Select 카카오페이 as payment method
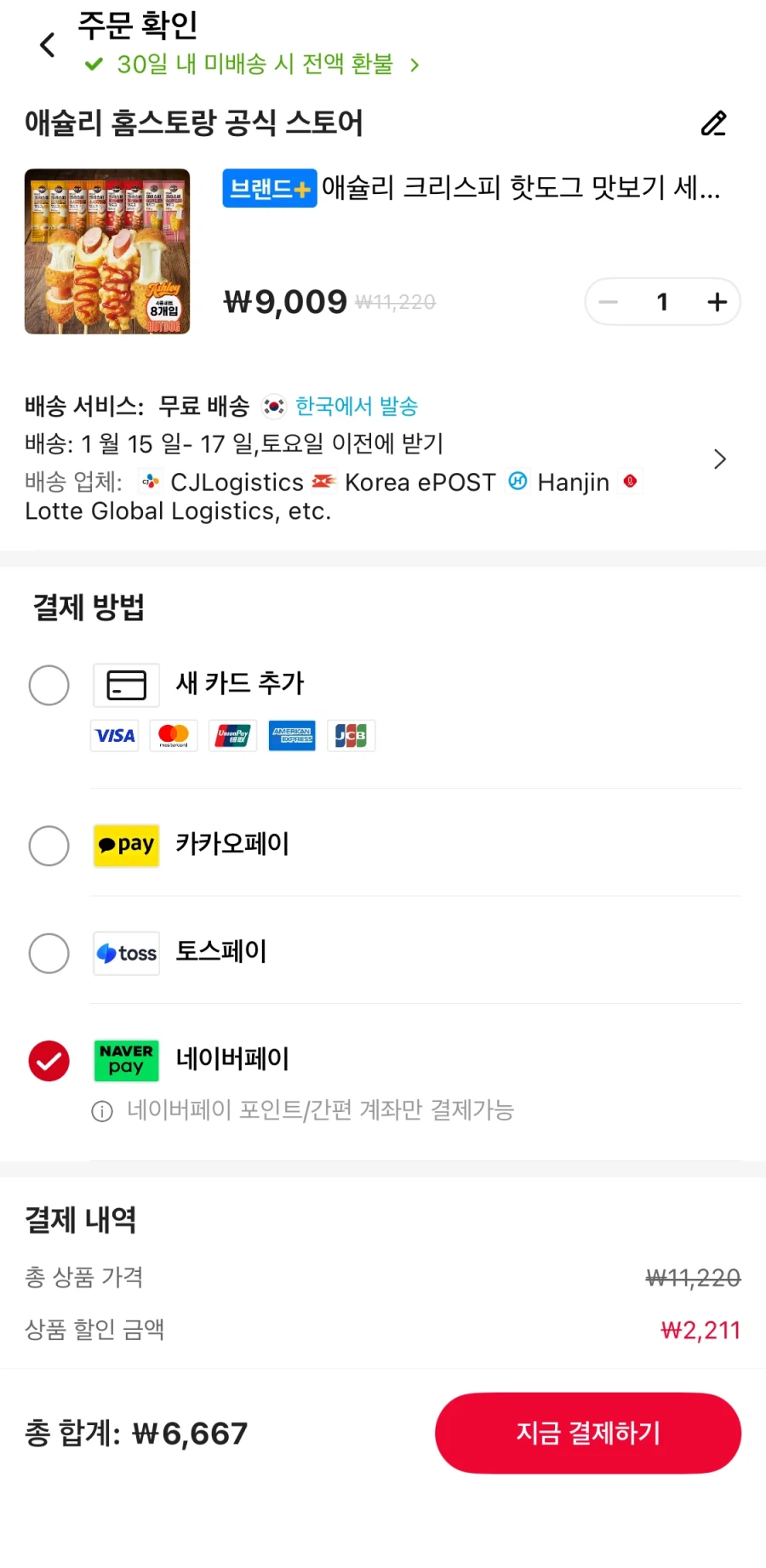This screenshot has width=766, height=1568. (49, 846)
